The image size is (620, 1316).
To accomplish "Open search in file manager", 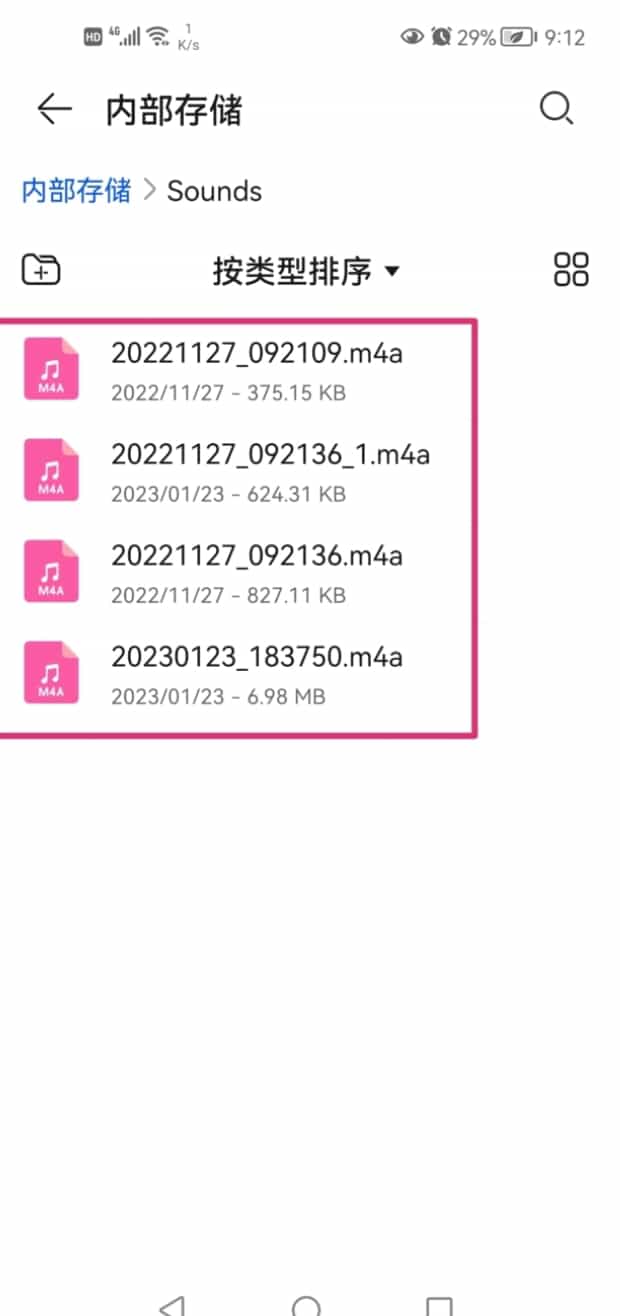I will pos(556,108).
